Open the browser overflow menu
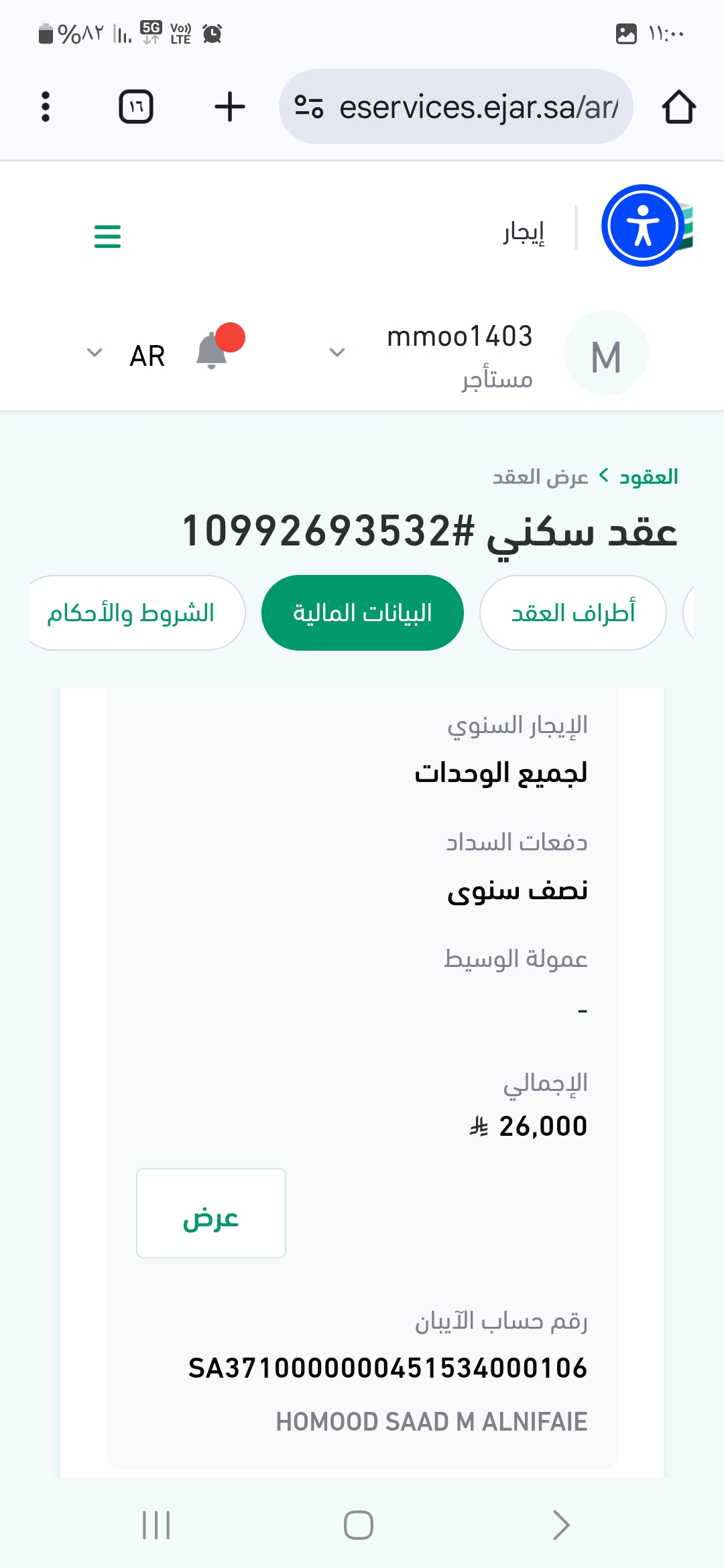The height and width of the screenshot is (1568, 724). pyautogui.click(x=45, y=107)
